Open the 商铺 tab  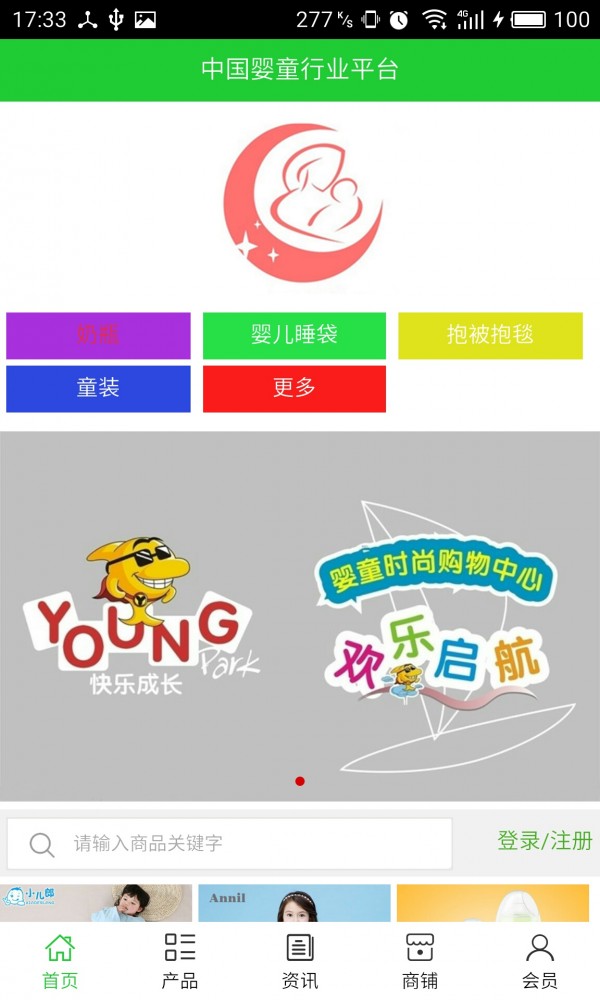click(x=420, y=960)
